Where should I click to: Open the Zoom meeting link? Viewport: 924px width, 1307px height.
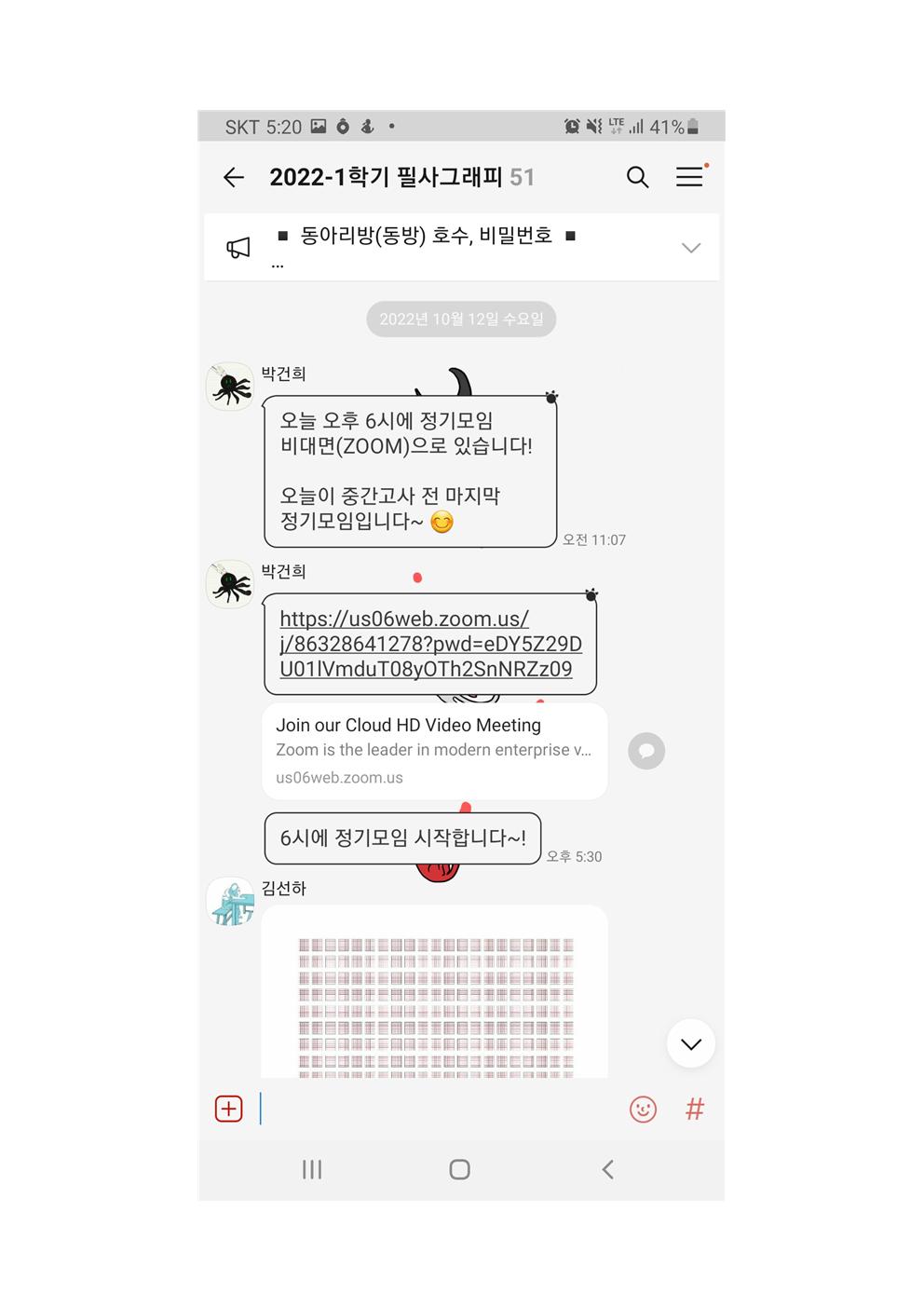point(429,644)
